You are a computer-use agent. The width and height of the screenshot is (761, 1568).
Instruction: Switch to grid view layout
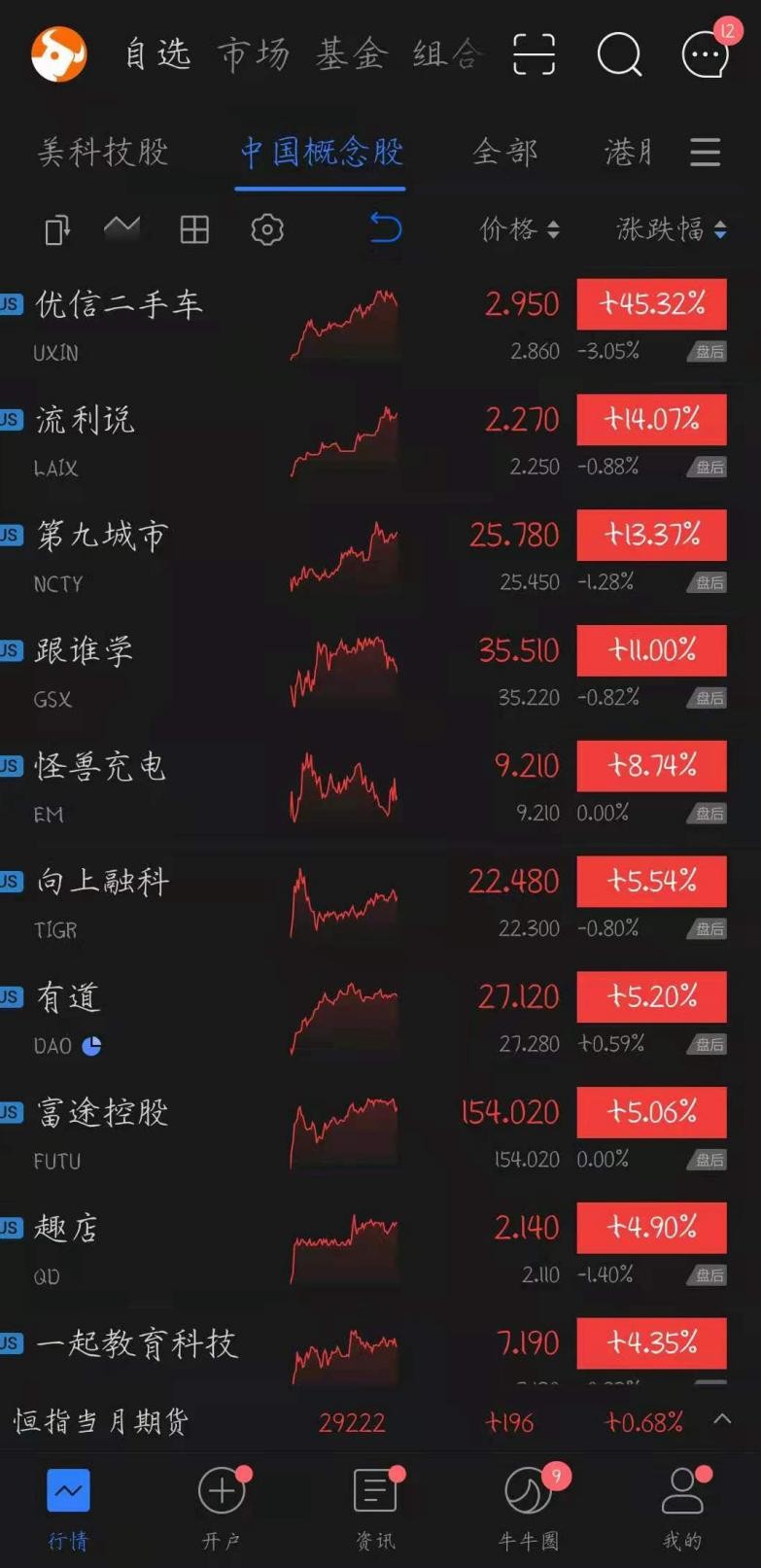click(194, 229)
